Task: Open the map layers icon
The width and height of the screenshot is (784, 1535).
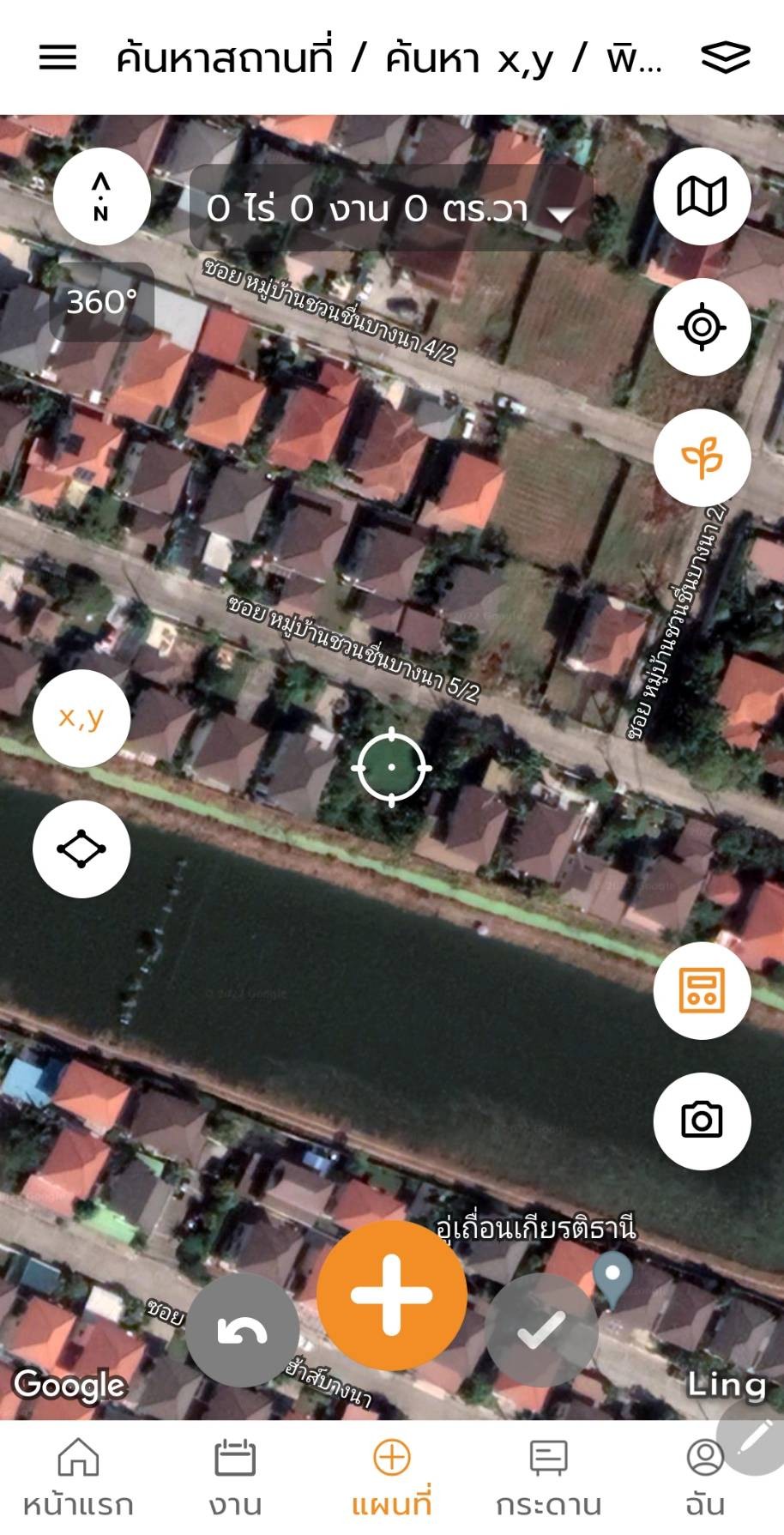Action: tap(726, 58)
